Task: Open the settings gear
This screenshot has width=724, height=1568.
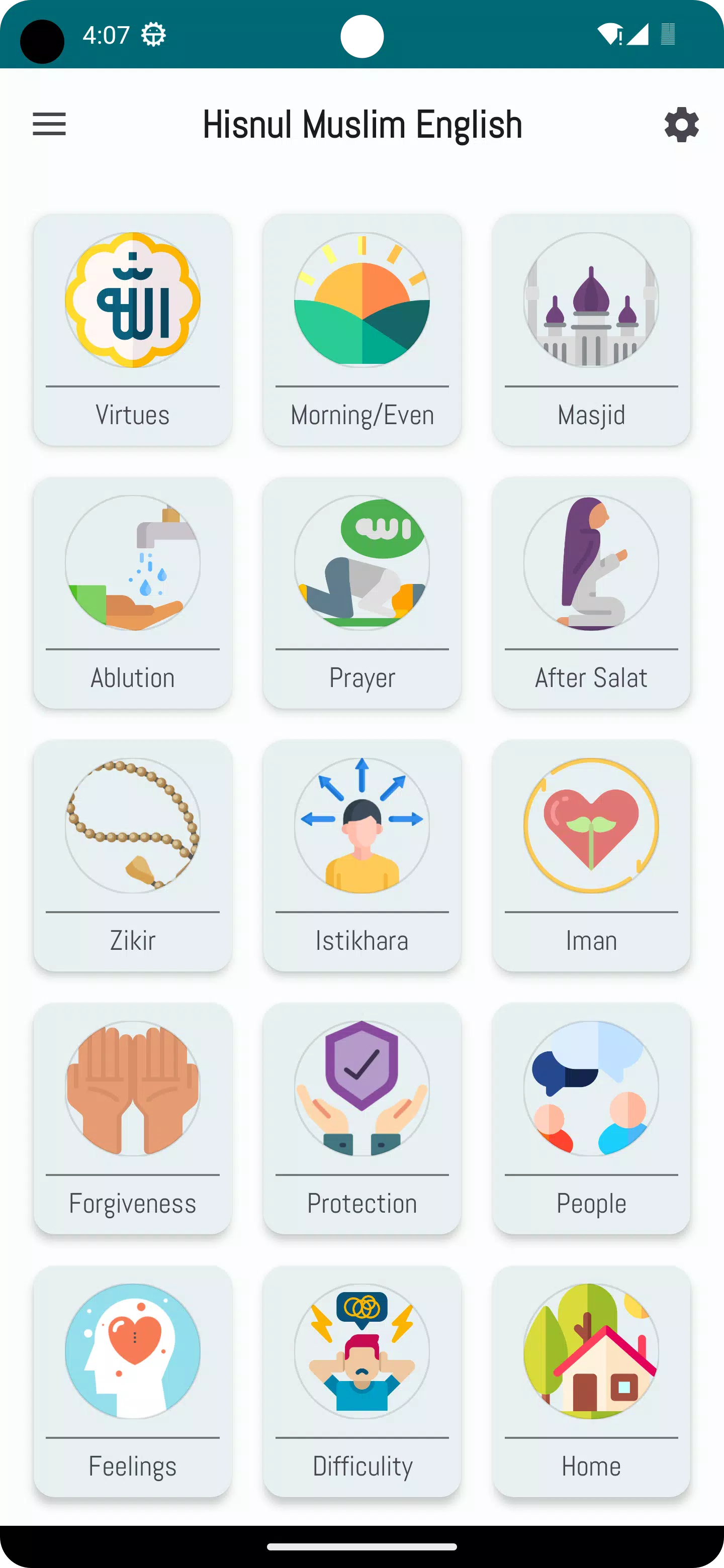Action: pyautogui.click(x=681, y=125)
